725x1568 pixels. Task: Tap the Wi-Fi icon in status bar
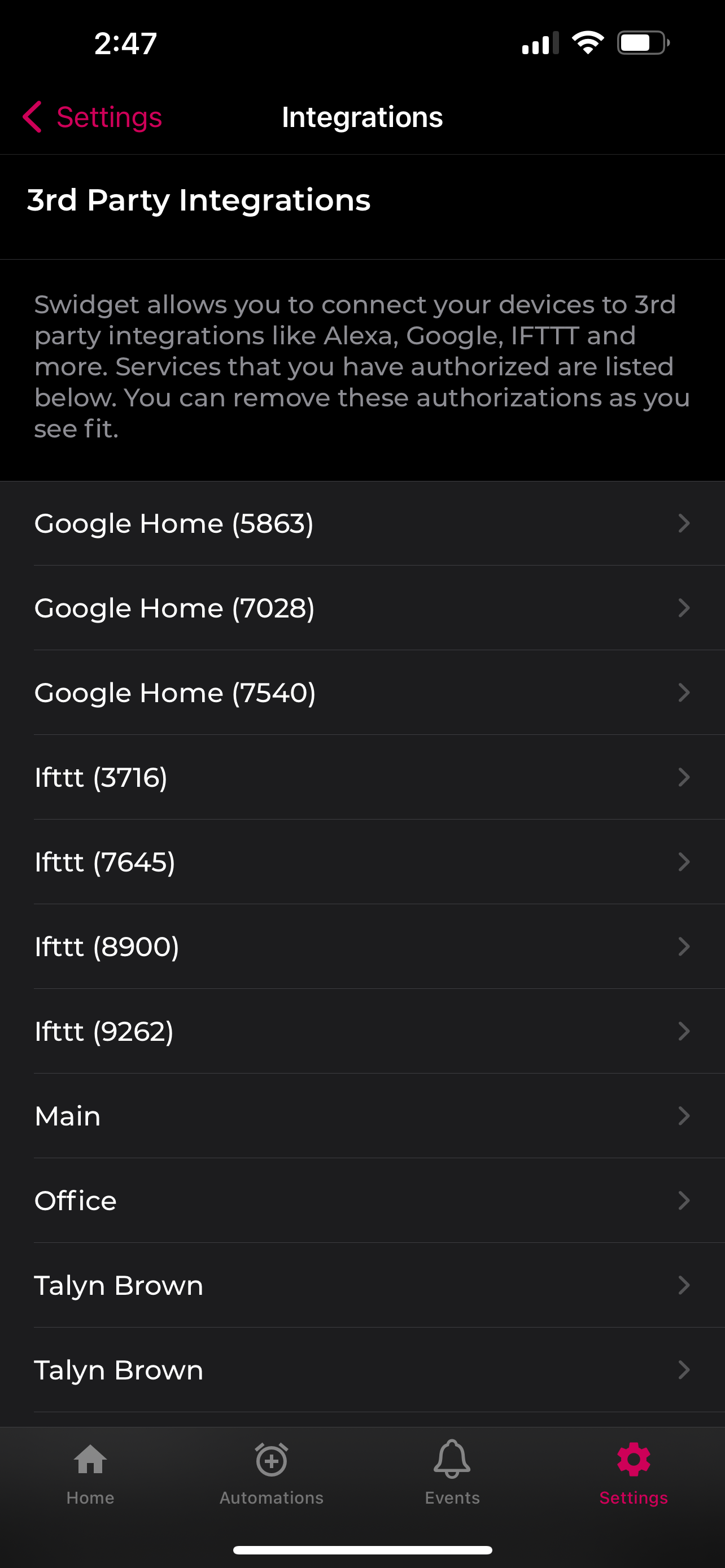[x=587, y=41]
